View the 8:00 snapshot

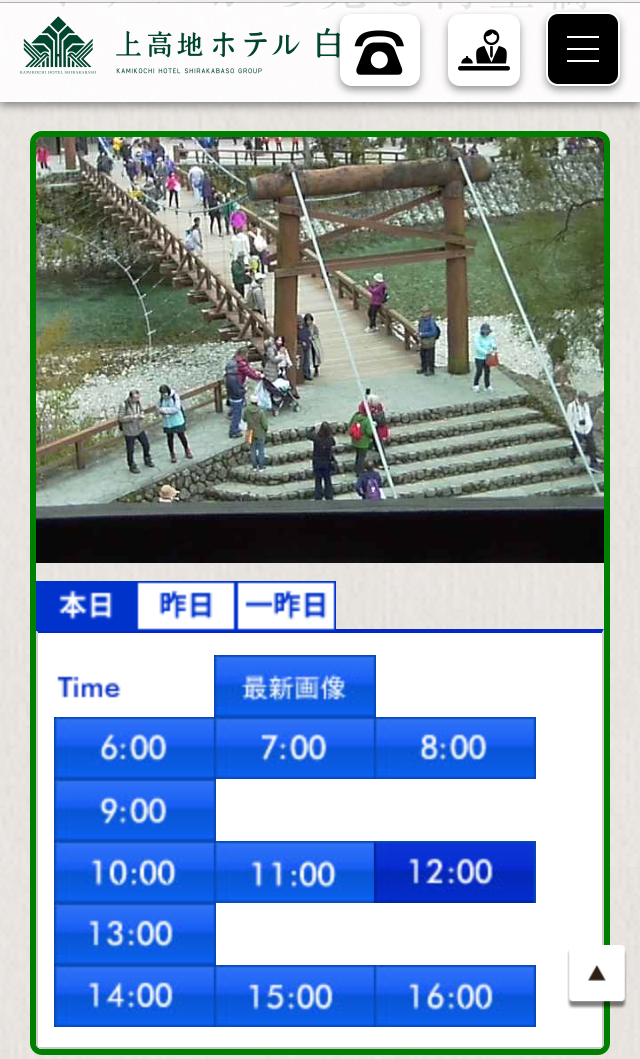coord(455,748)
